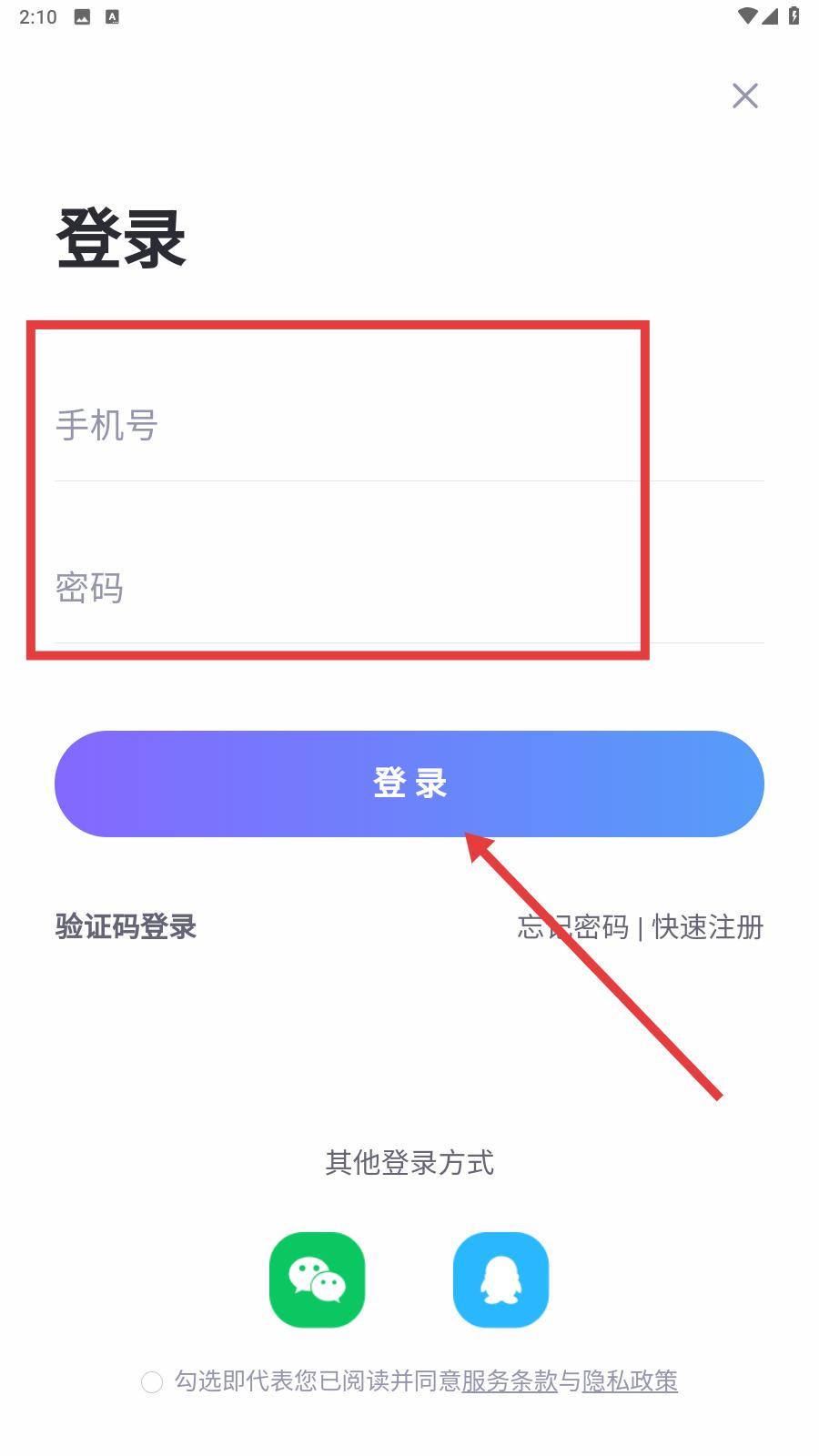The image size is (819, 1456).
Task: Open 快速注册 quick registration
Action: click(x=708, y=926)
